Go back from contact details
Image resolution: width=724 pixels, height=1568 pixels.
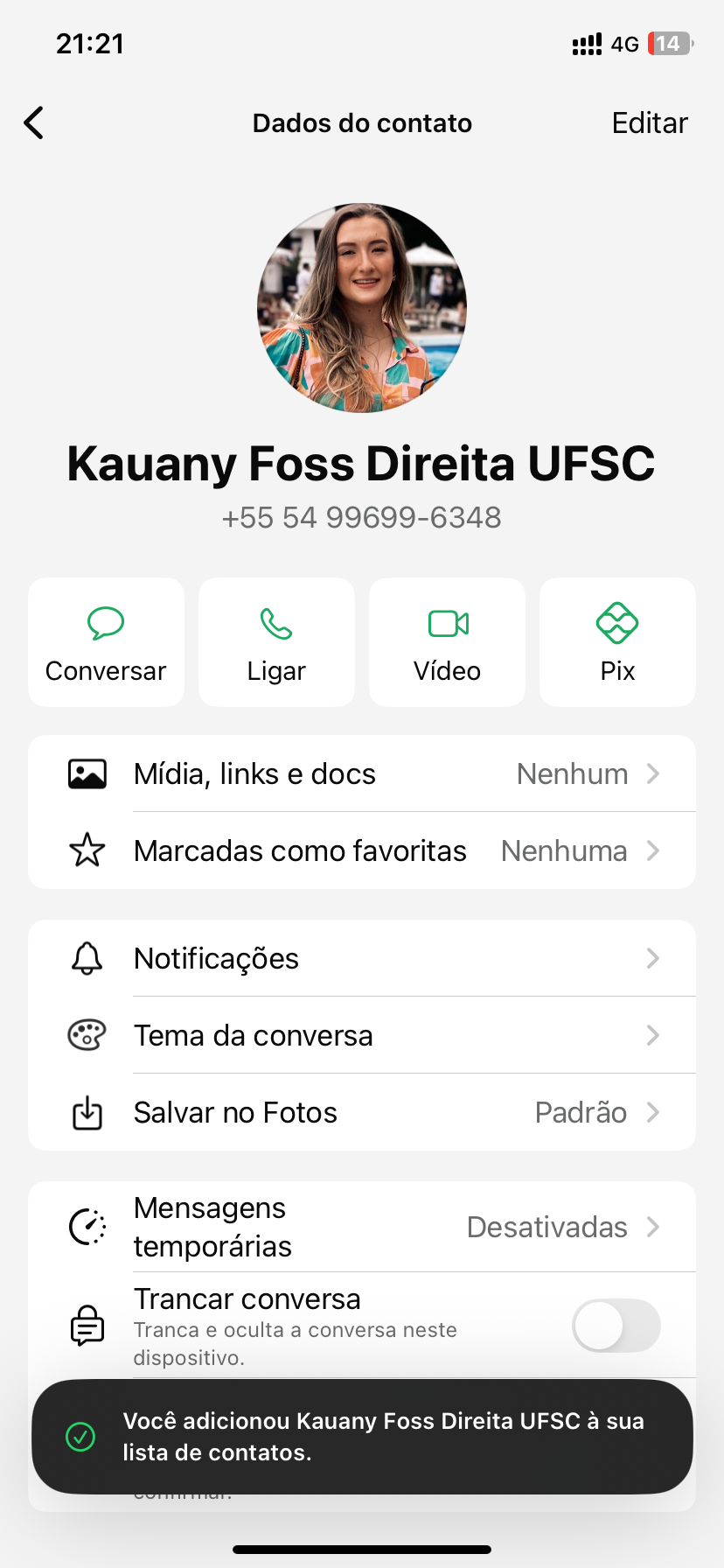click(34, 123)
